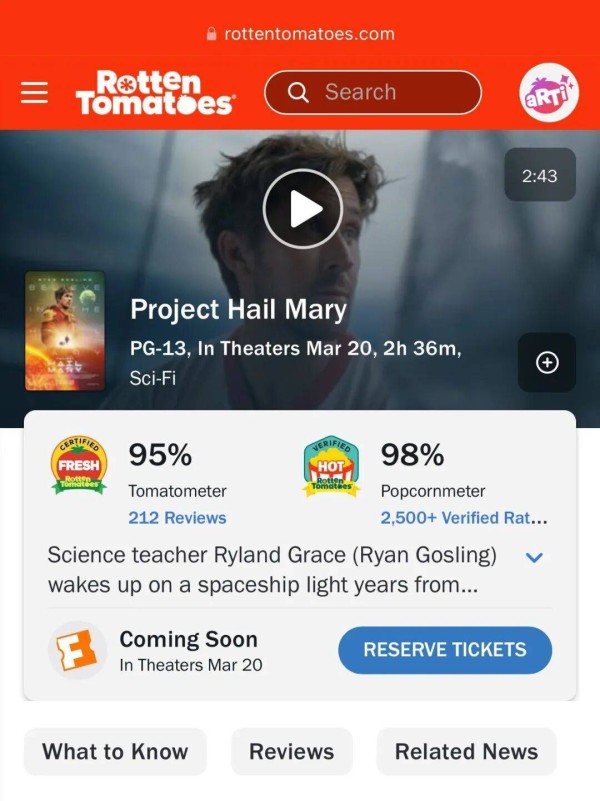This screenshot has width=600, height=801.
Task: Play the Project Hail Mary trailer
Action: coord(303,209)
